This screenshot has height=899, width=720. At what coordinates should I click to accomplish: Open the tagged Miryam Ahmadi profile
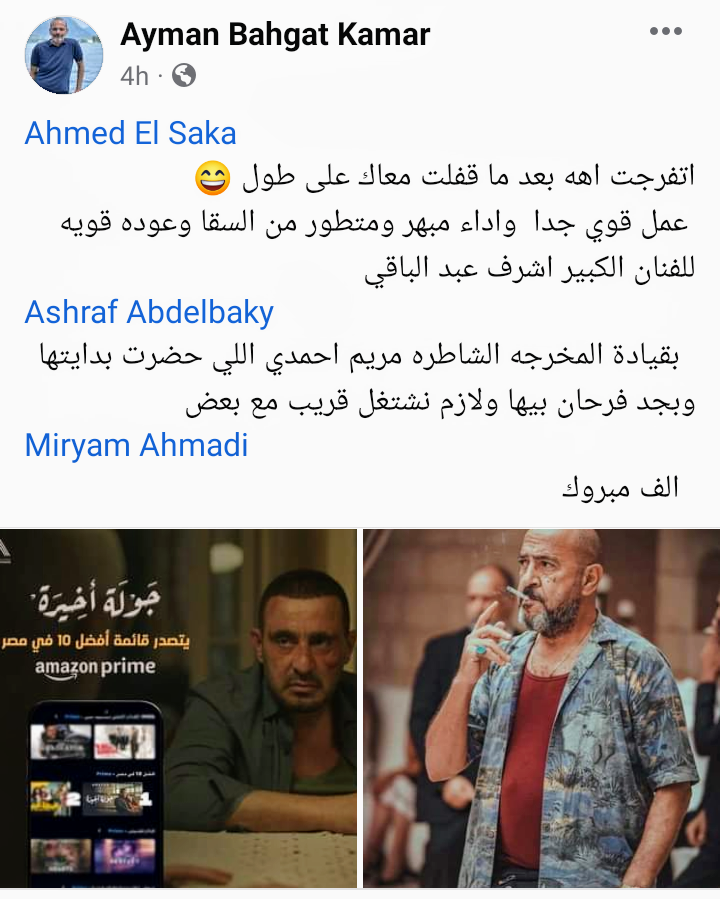tap(136, 445)
